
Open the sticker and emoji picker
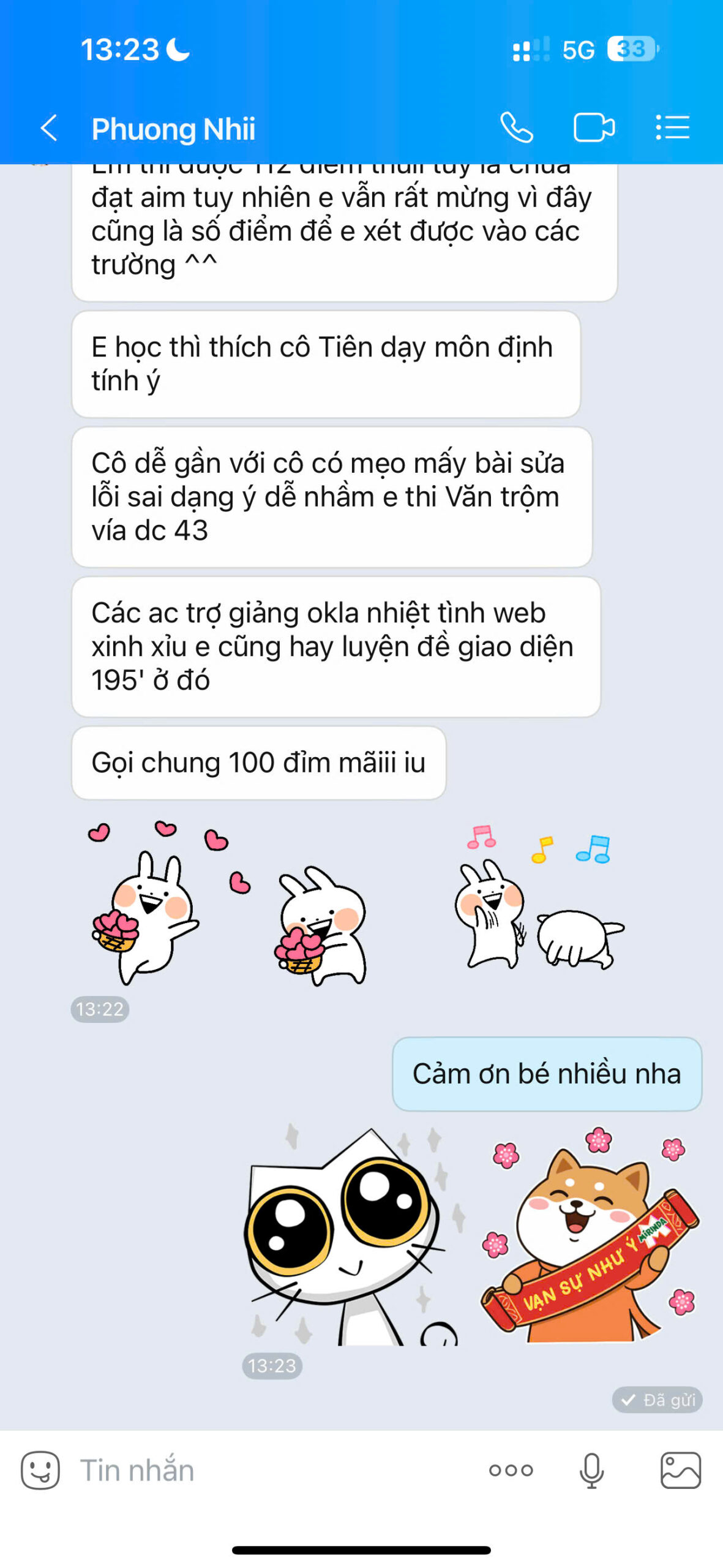click(40, 1470)
